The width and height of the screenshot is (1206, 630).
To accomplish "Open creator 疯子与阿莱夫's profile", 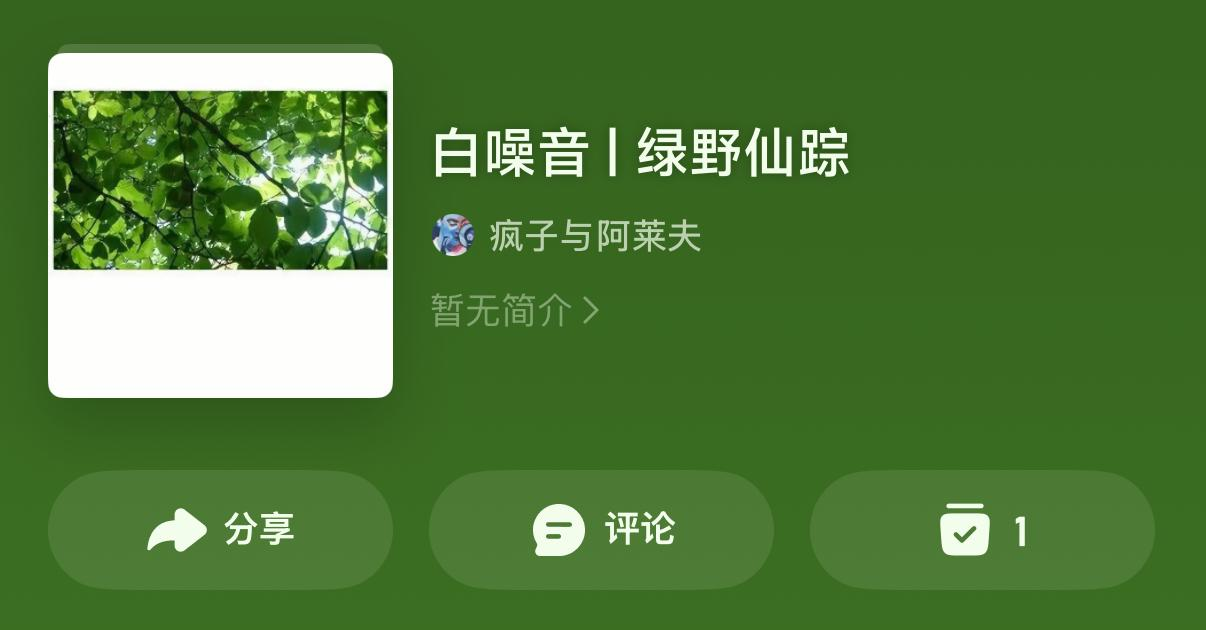I will [x=567, y=237].
